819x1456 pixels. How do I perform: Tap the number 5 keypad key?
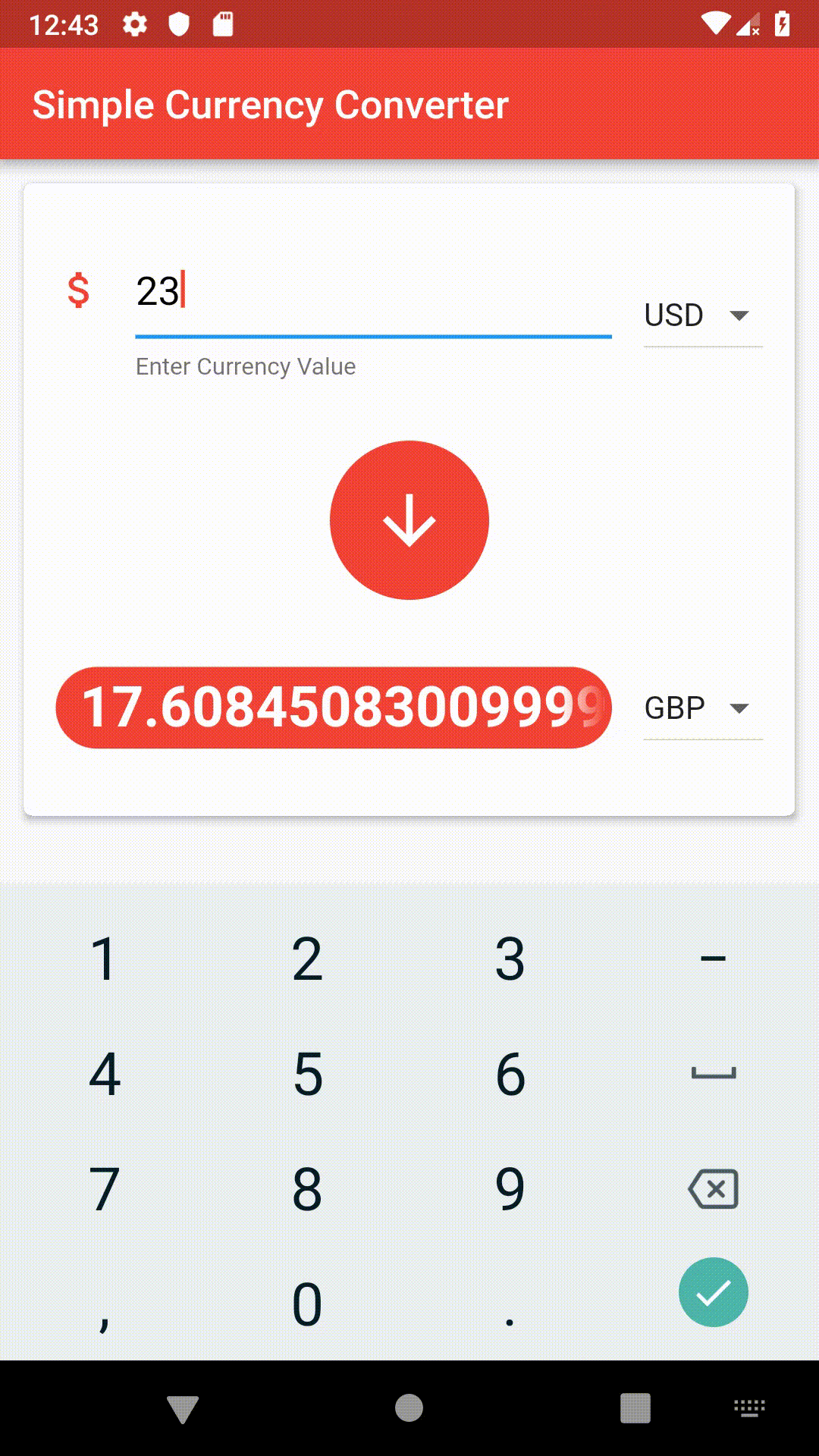pos(306,1073)
